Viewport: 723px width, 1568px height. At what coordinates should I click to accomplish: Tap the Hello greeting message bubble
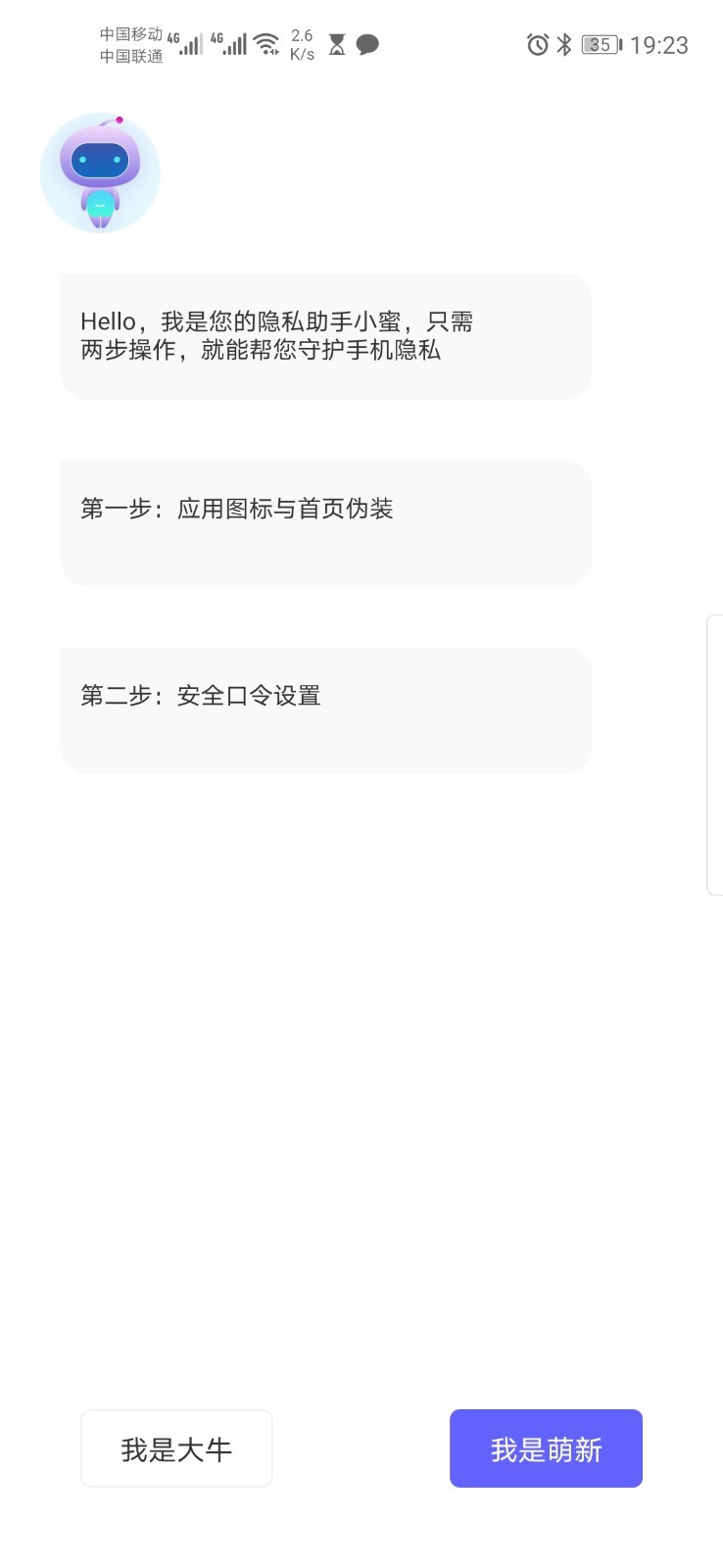coord(325,335)
